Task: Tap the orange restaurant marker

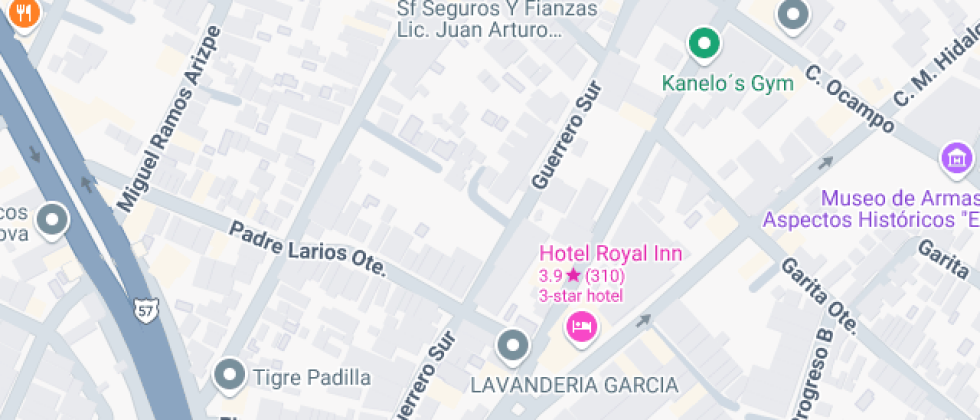Action: click(24, 14)
